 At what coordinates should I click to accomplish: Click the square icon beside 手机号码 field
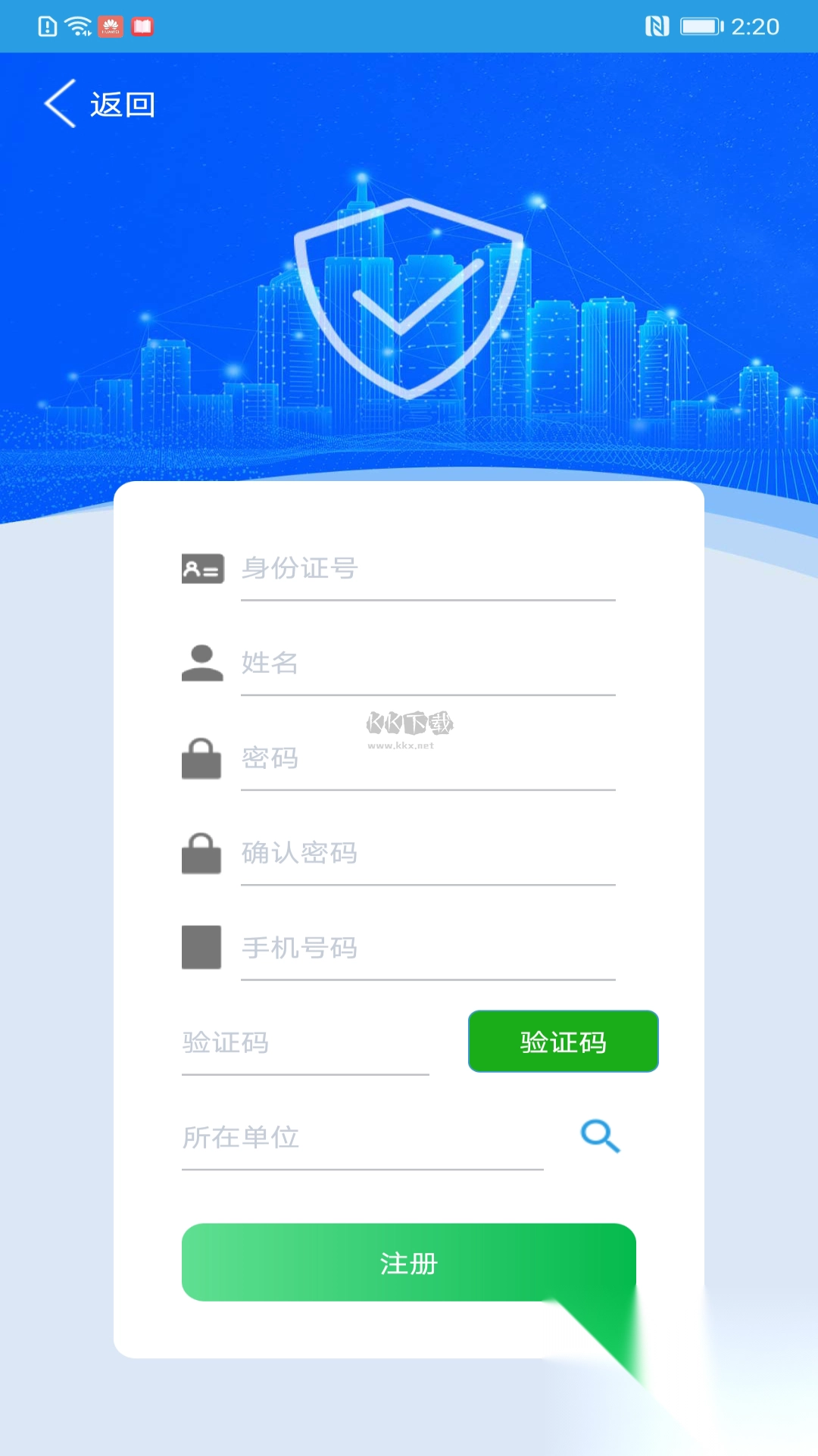pos(201,946)
